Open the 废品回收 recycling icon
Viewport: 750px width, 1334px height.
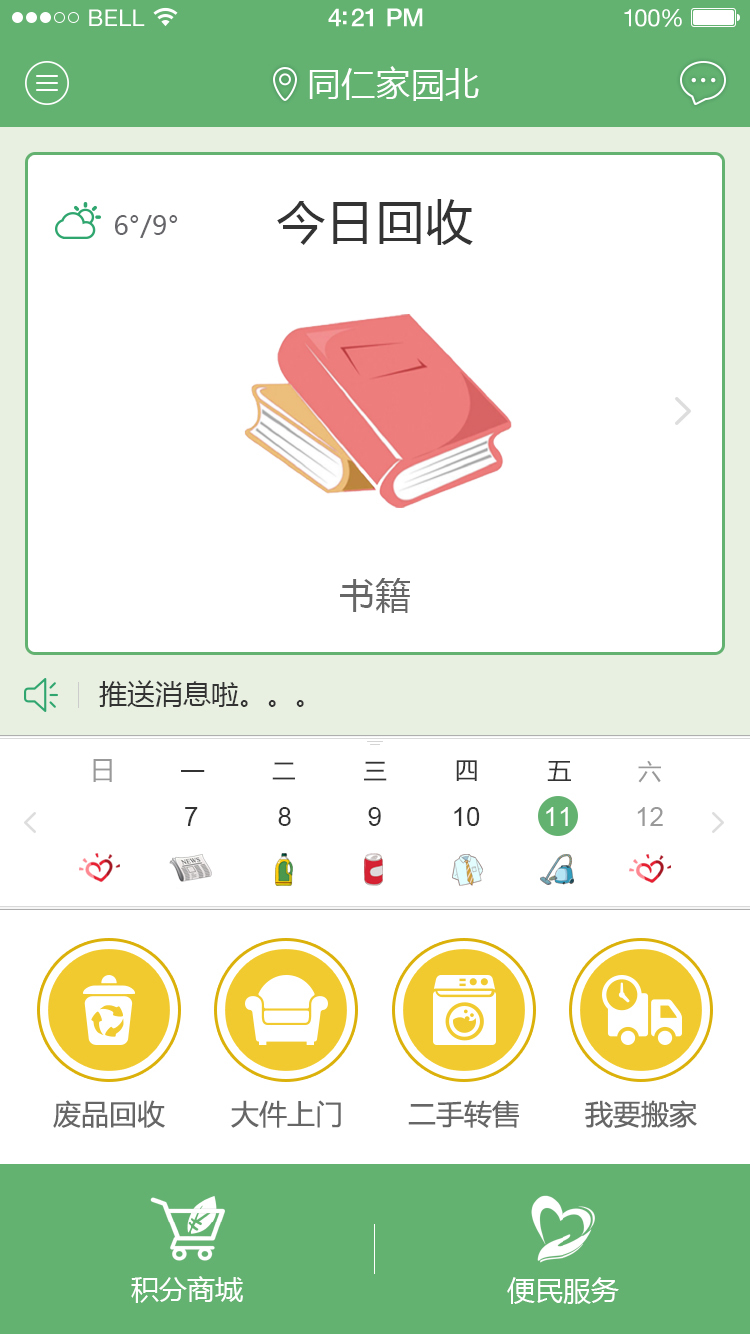(109, 1010)
